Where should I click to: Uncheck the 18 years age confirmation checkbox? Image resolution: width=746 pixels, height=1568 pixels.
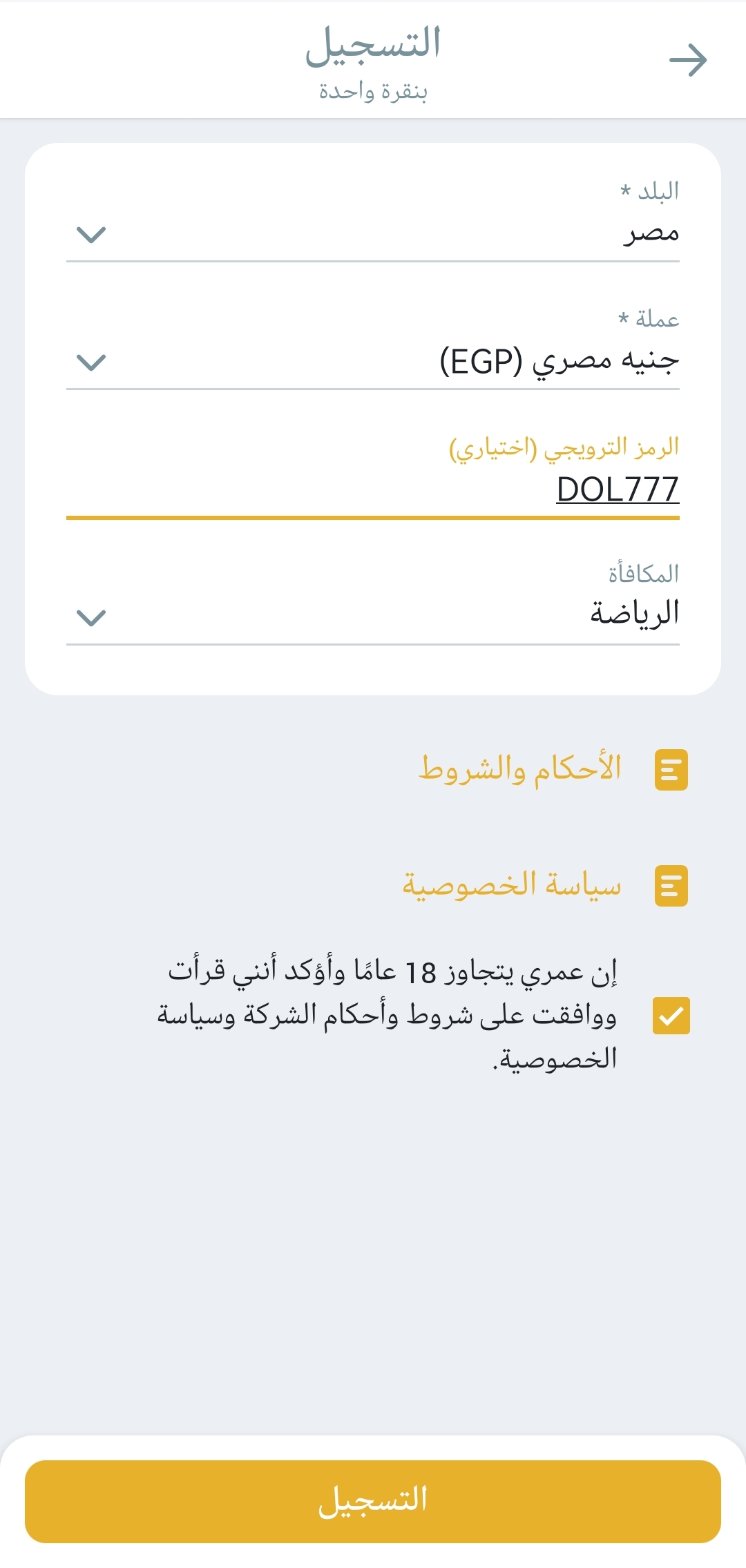coord(670,1014)
